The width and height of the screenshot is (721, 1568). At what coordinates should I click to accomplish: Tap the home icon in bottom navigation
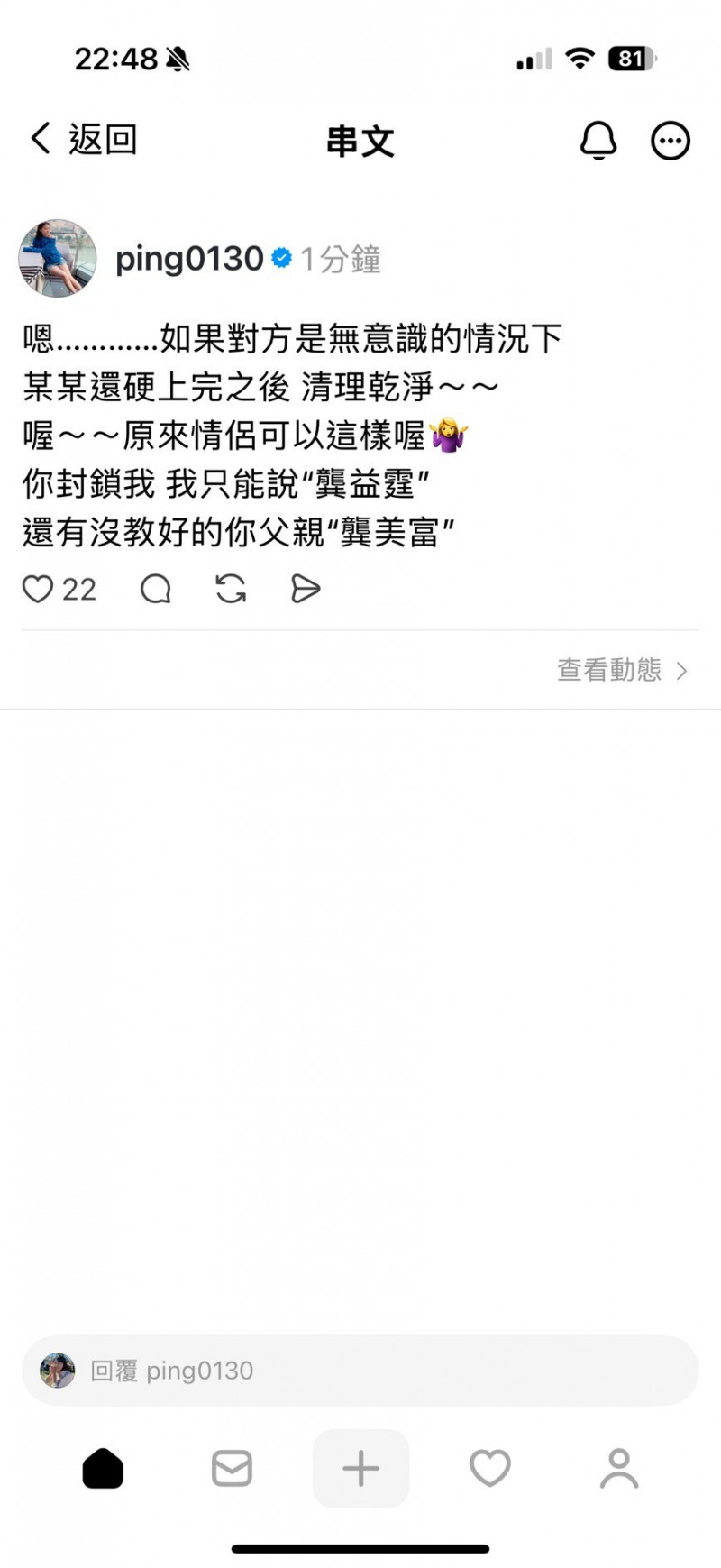(x=103, y=1467)
